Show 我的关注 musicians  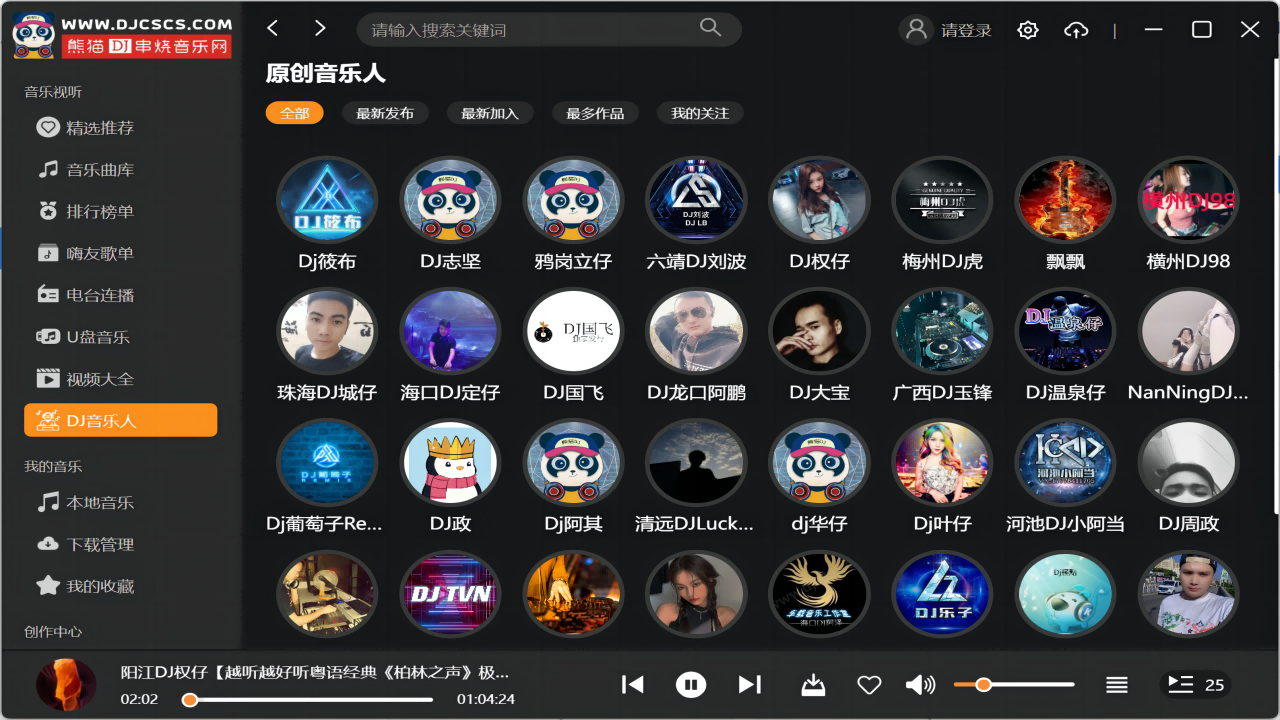(700, 113)
